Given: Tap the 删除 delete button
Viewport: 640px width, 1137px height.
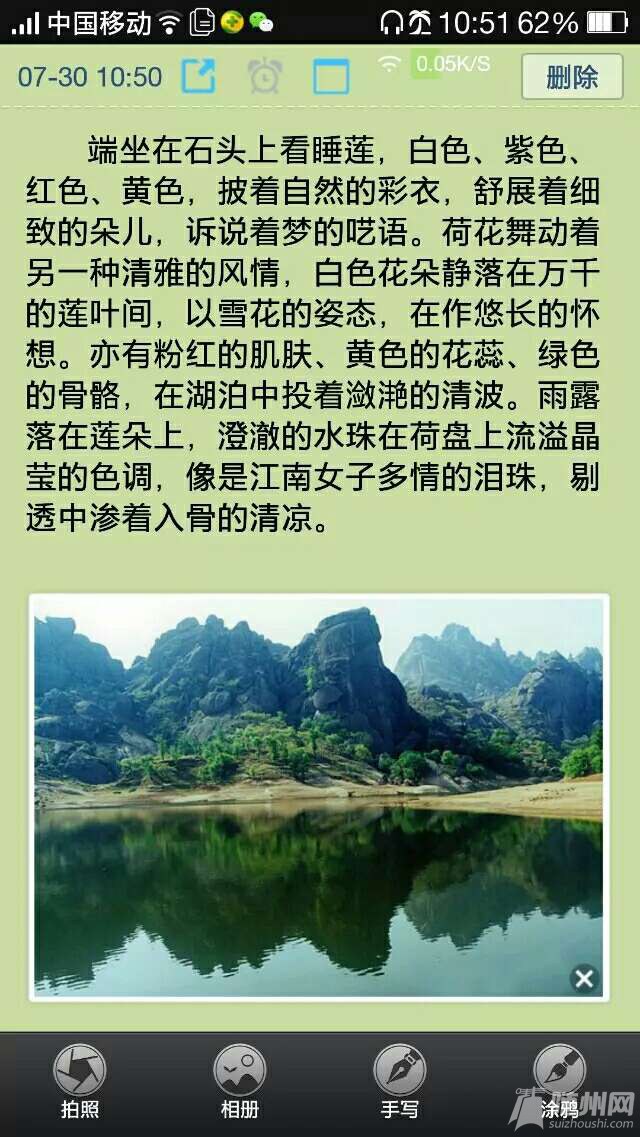Looking at the screenshot, I should [x=572, y=77].
